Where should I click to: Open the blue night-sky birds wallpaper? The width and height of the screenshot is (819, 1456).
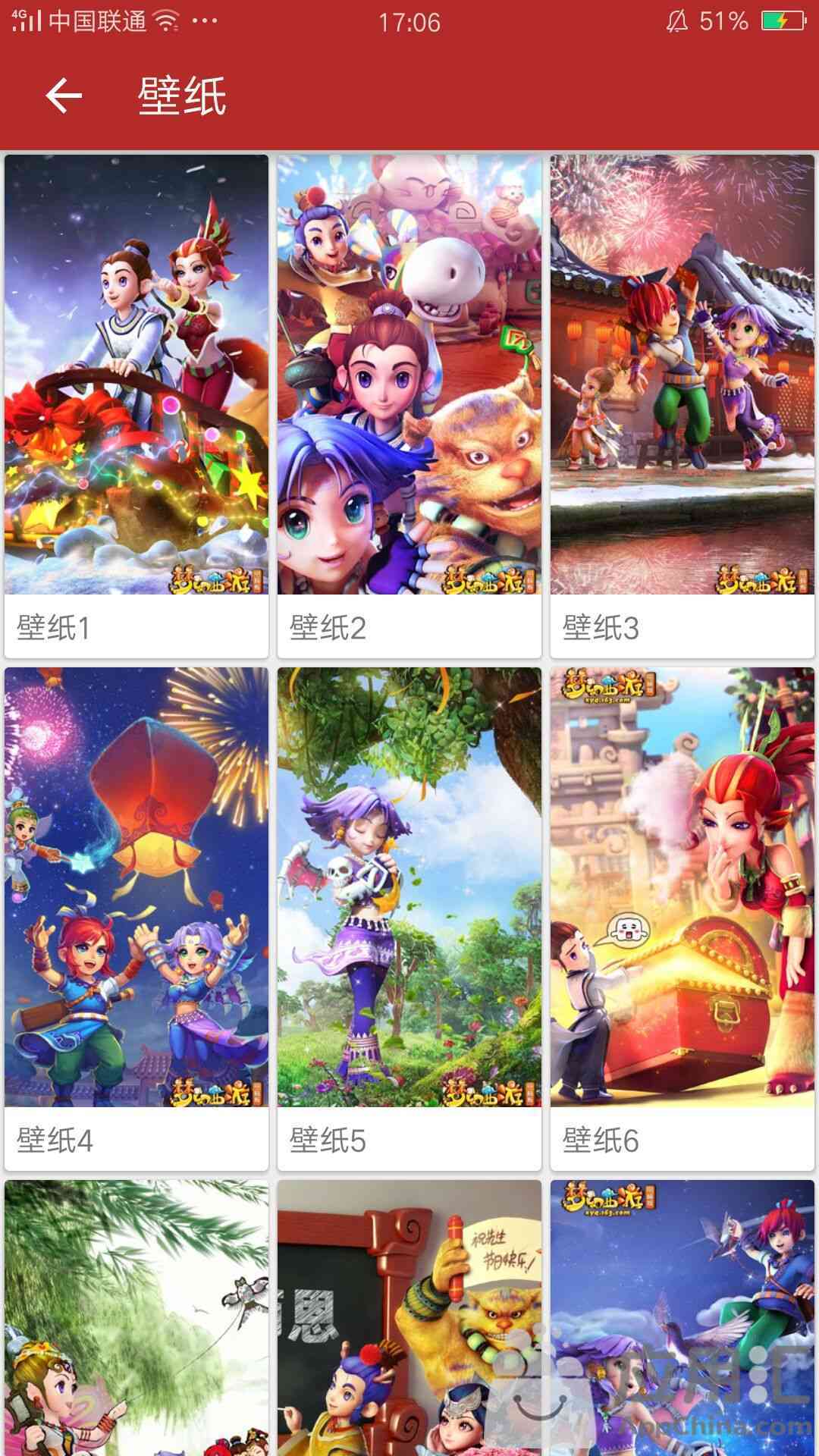click(x=682, y=1318)
